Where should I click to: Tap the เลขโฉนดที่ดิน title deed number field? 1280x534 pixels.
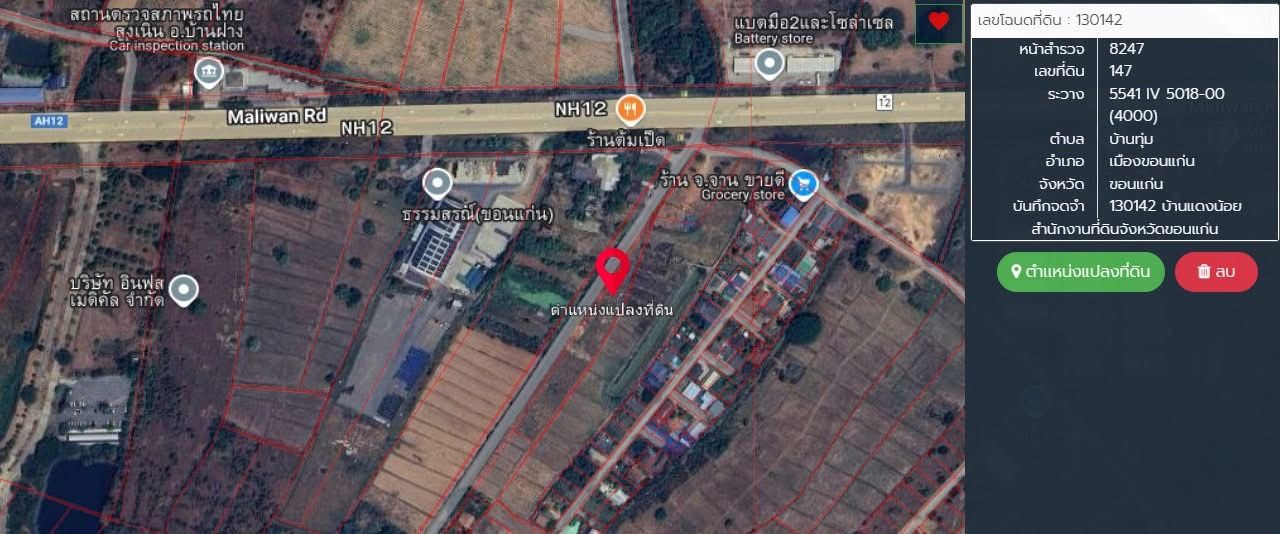click(1124, 20)
